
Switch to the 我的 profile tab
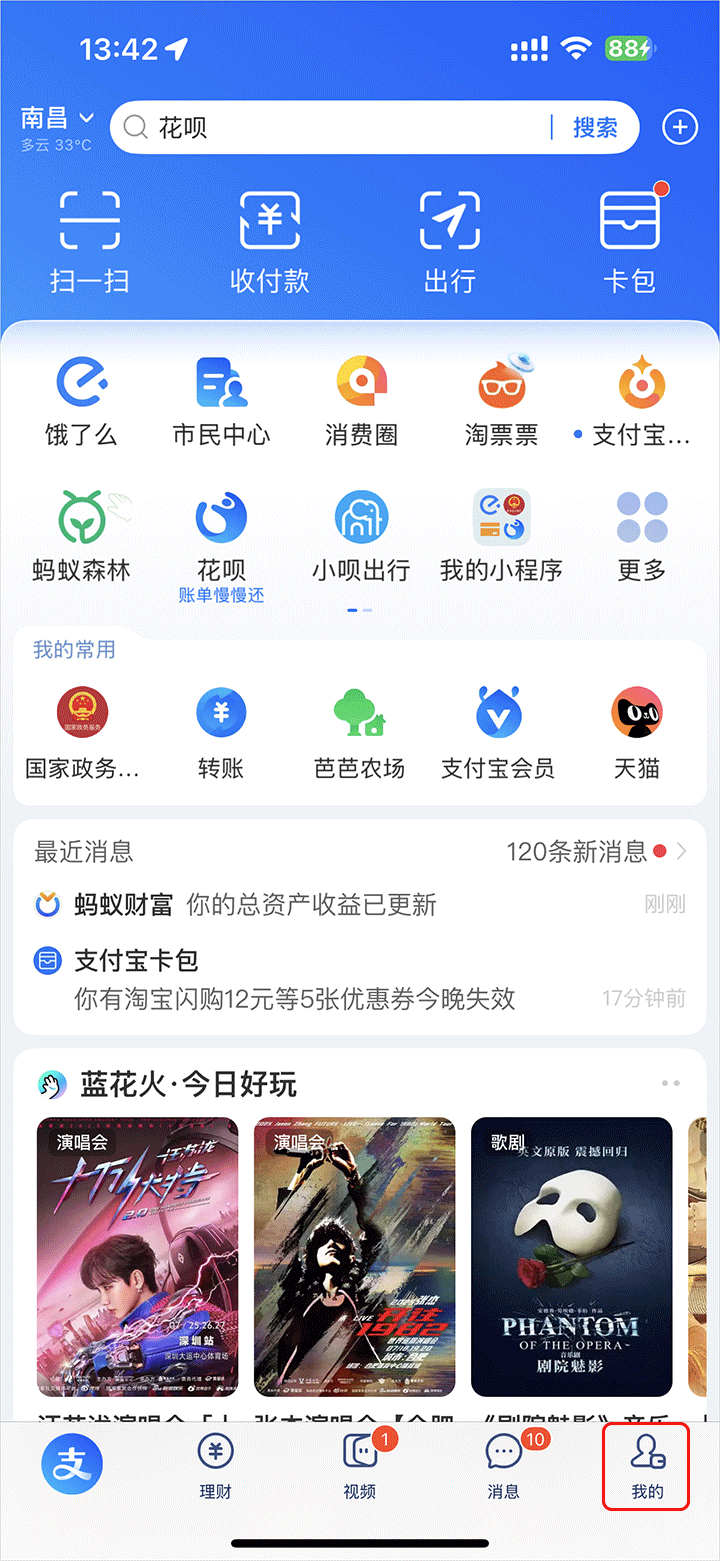(x=645, y=1465)
